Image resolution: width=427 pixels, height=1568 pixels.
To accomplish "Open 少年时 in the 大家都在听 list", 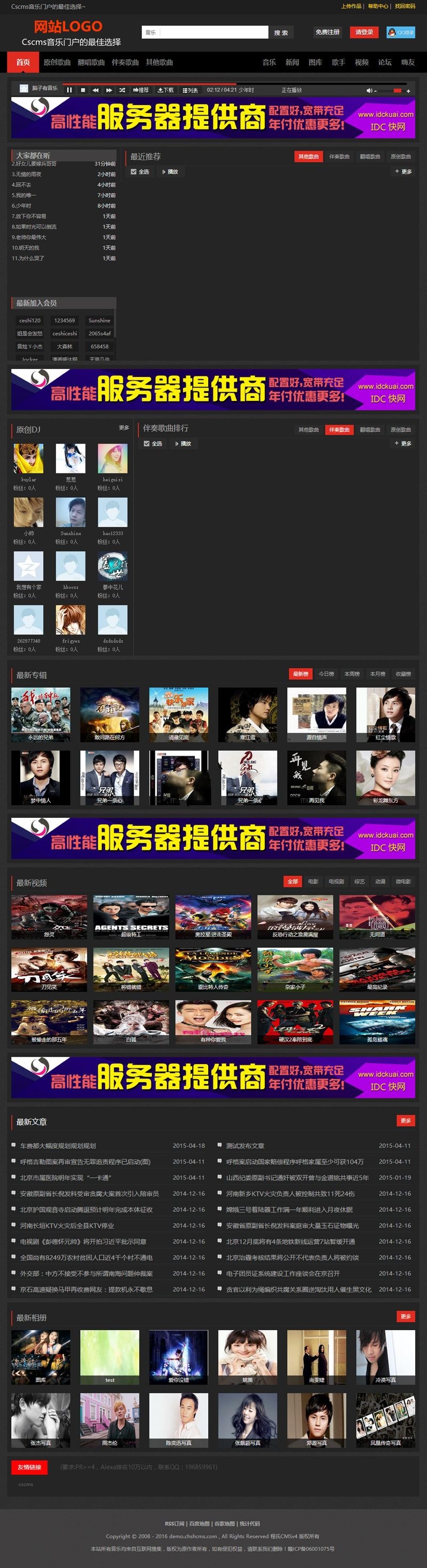I will click(22, 206).
